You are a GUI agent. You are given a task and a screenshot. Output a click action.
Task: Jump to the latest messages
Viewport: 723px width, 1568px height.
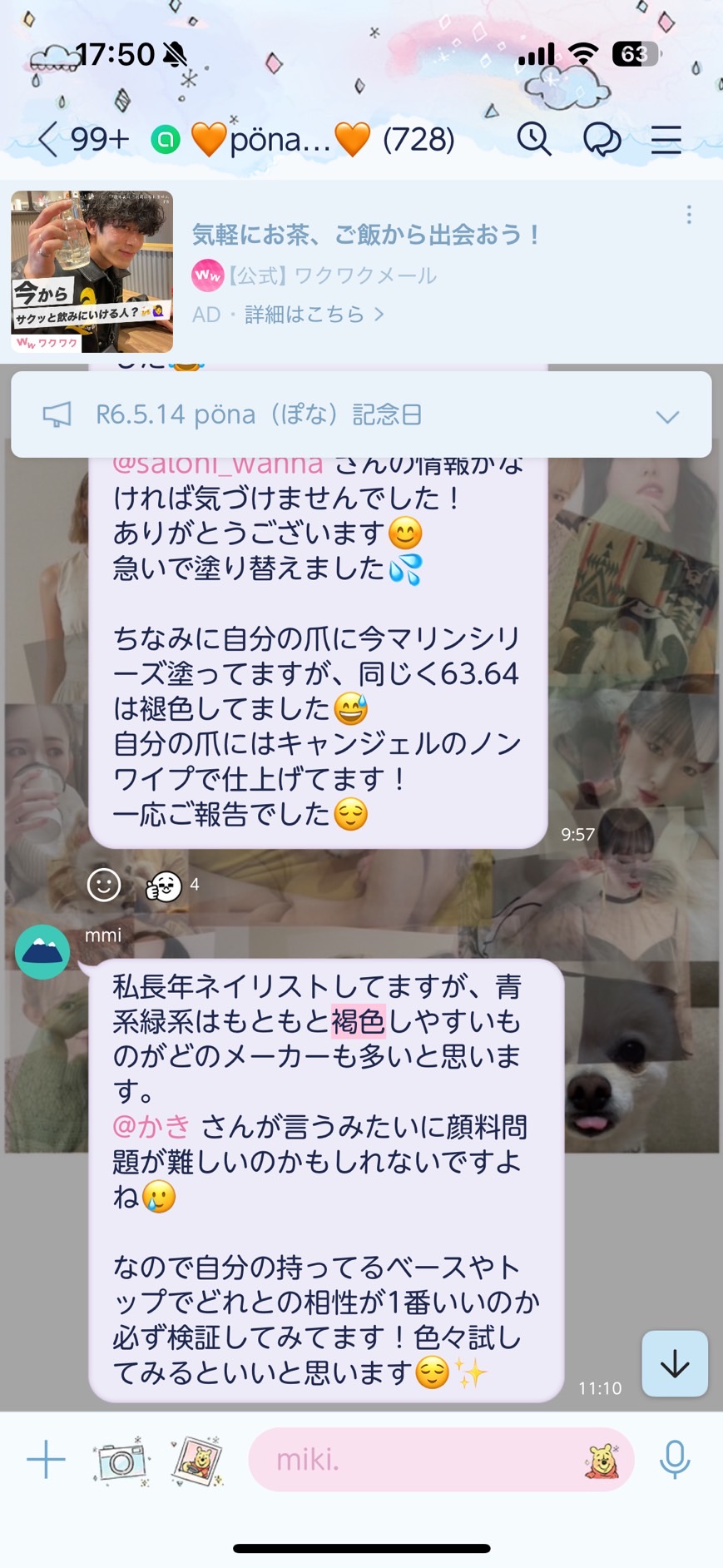click(674, 1363)
